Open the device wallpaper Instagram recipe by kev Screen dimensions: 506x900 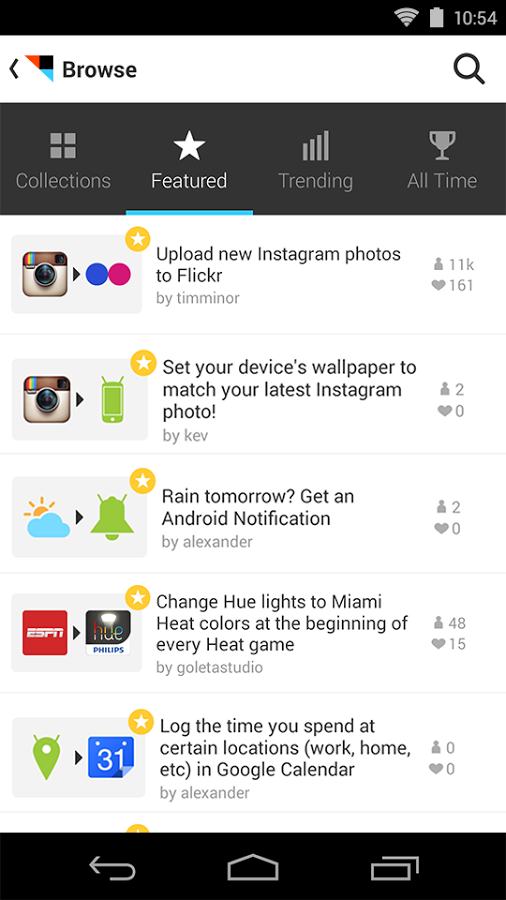tap(253, 394)
